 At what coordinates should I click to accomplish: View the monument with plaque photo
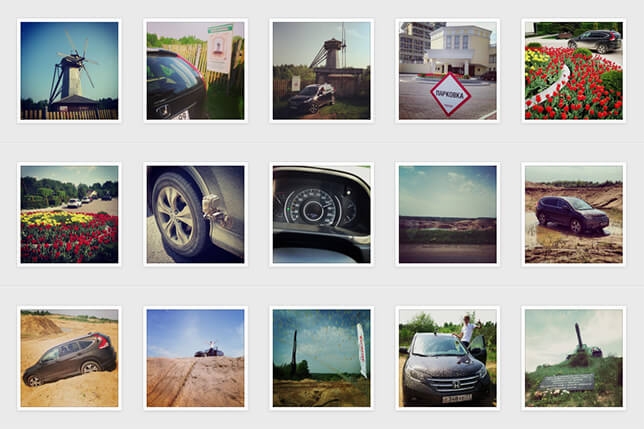pos(573,357)
